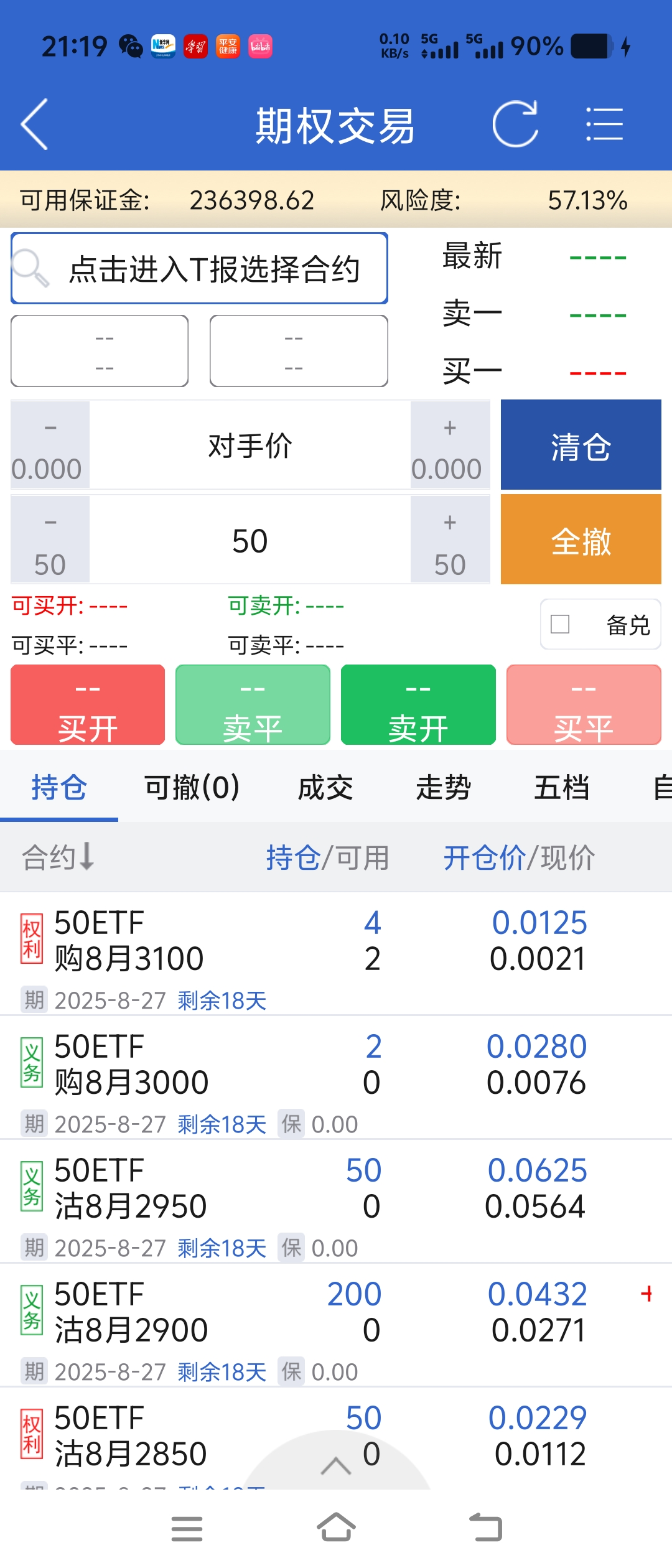
Task: Refresh the options trading data
Action: (x=515, y=124)
